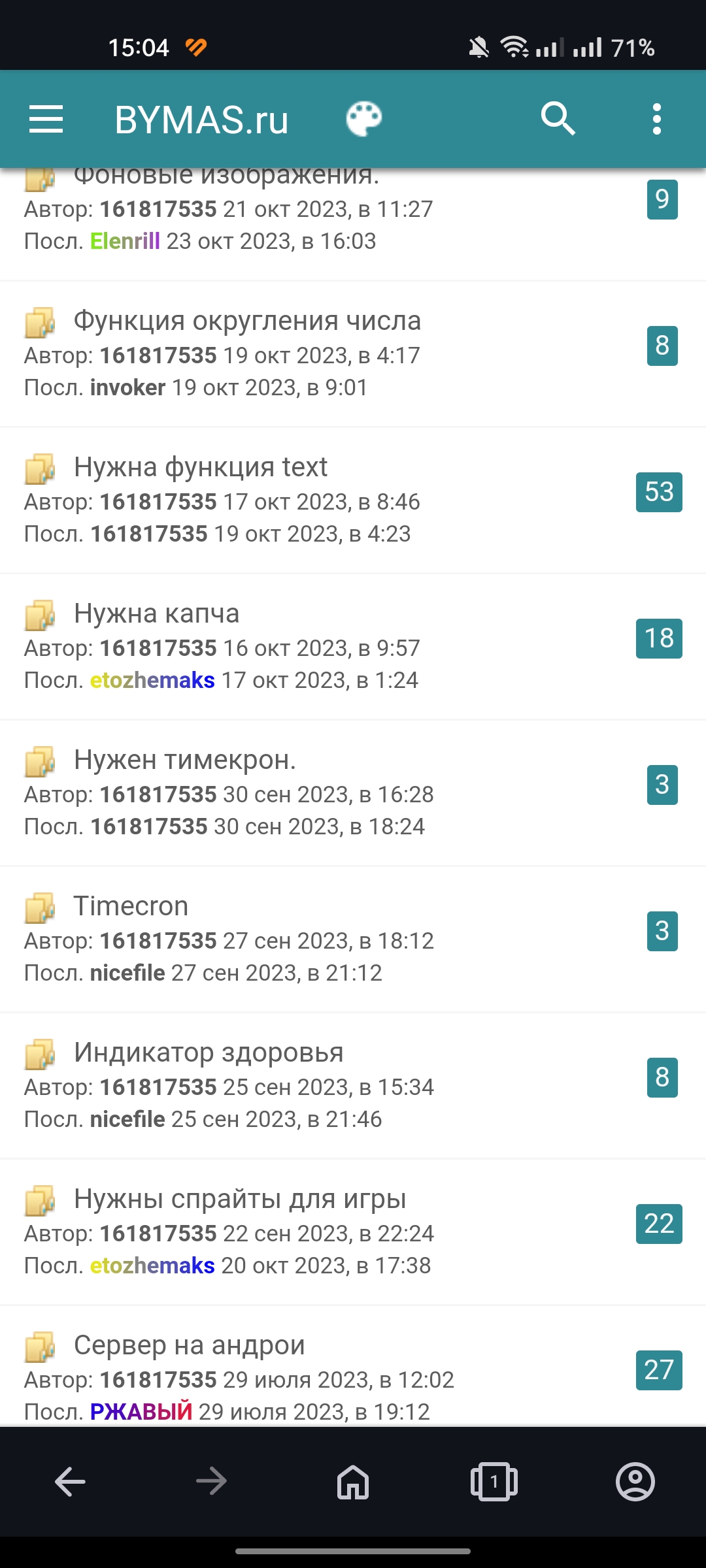
Task: Open the topic "Нужна функция text"
Action: click(200, 468)
